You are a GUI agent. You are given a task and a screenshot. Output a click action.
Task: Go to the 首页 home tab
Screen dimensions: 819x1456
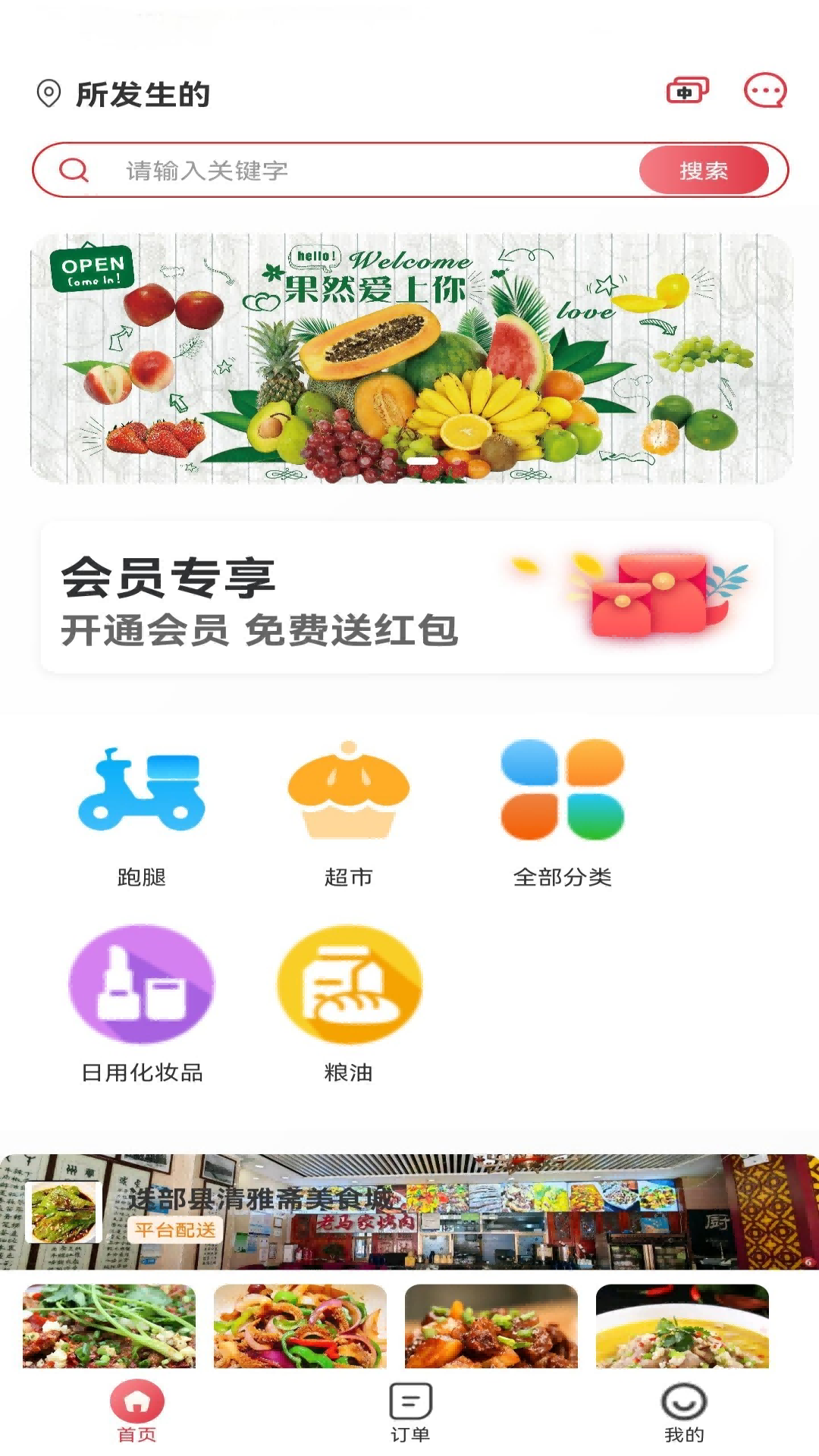coord(137,1412)
